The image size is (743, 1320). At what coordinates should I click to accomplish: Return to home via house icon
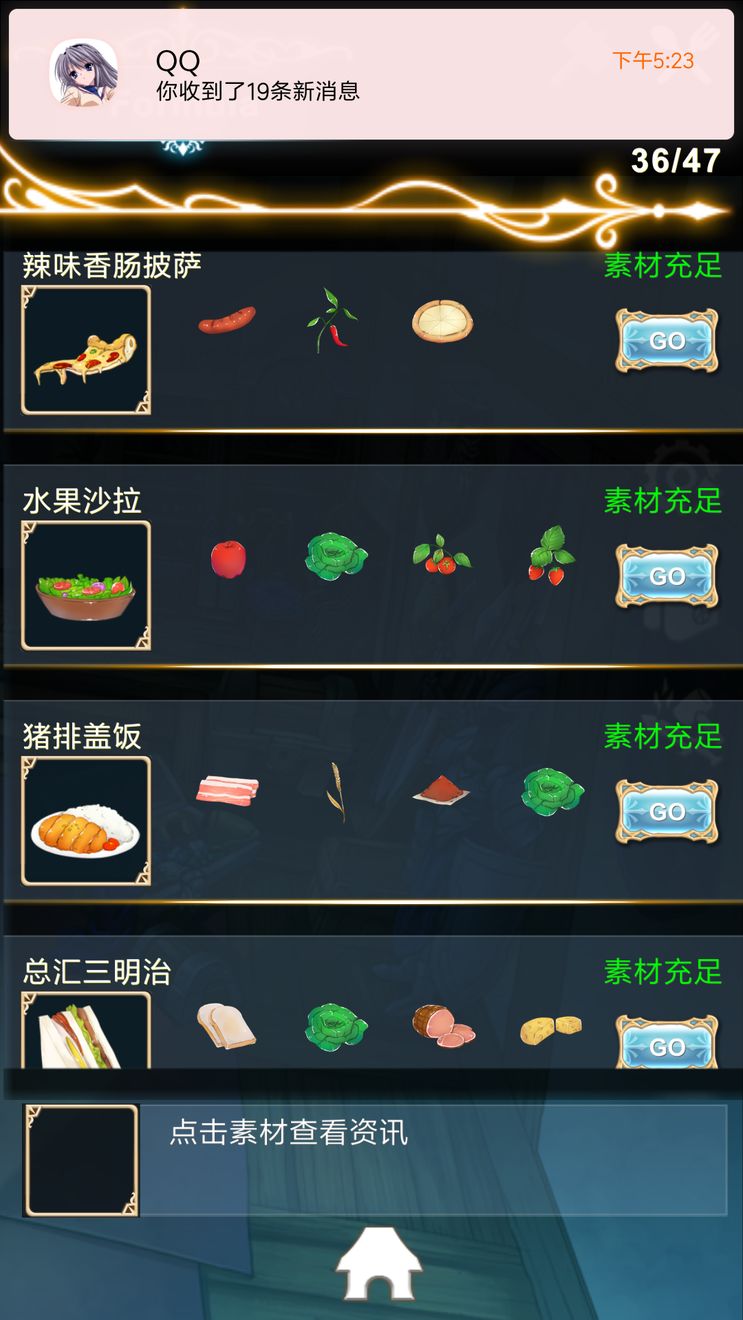(x=378, y=1264)
